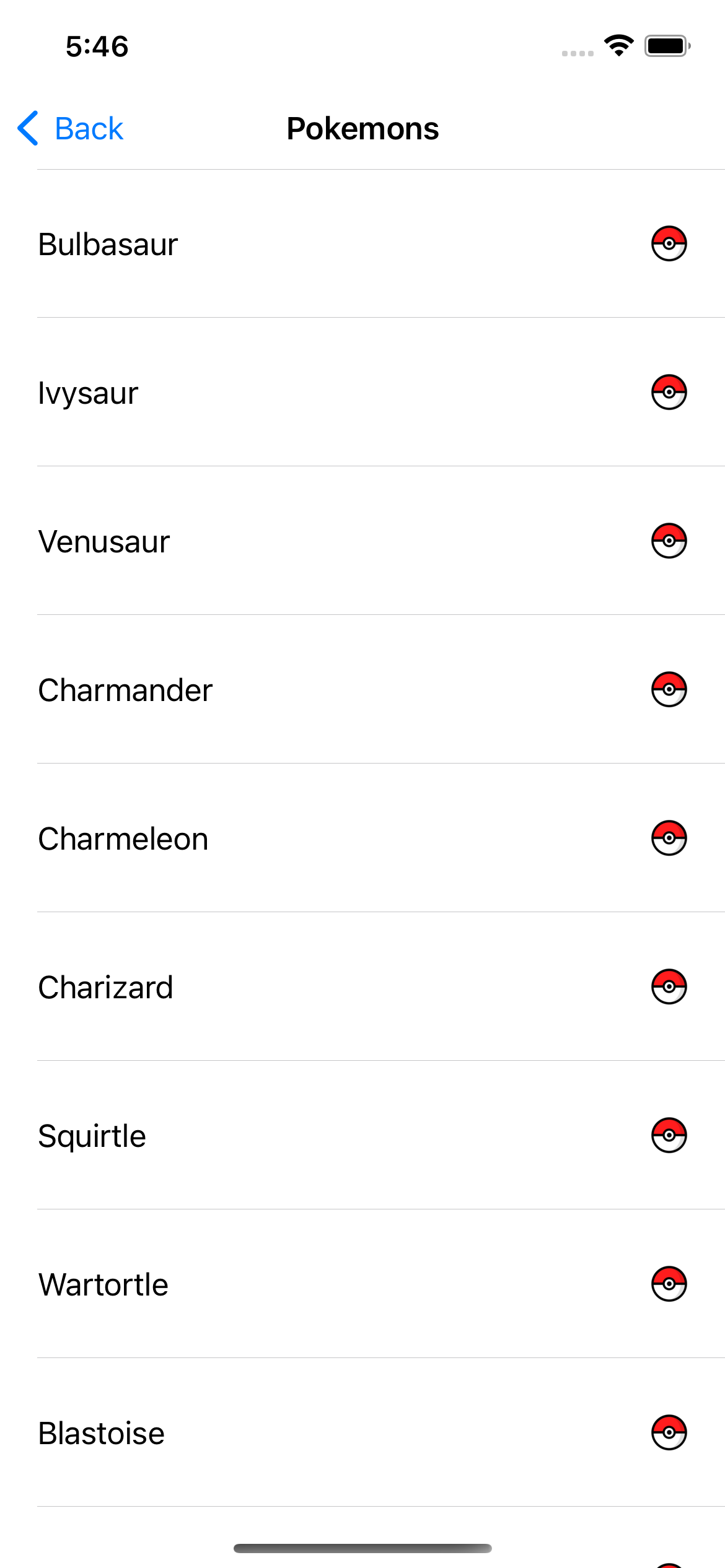
Task: Open Wartortle from the list
Action: click(103, 1284)
